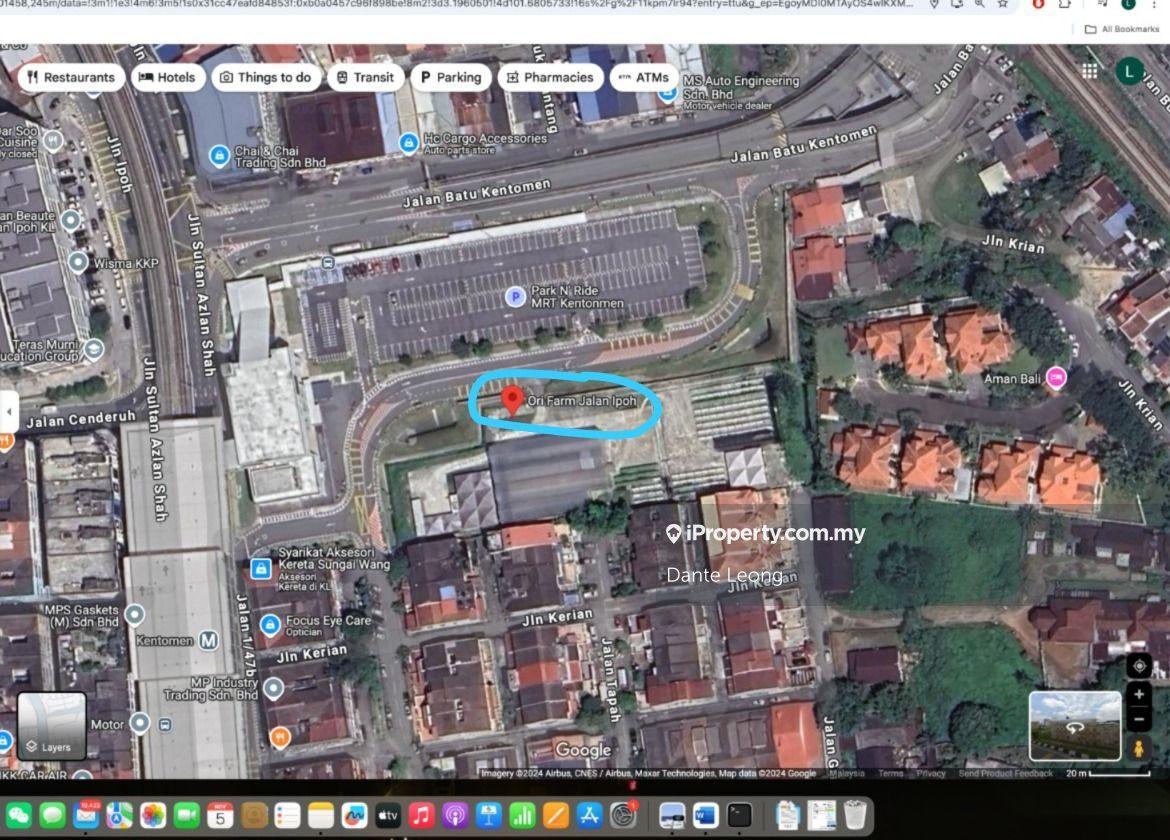
Task: Center map on my location
Action: (x=1139, y=666)
